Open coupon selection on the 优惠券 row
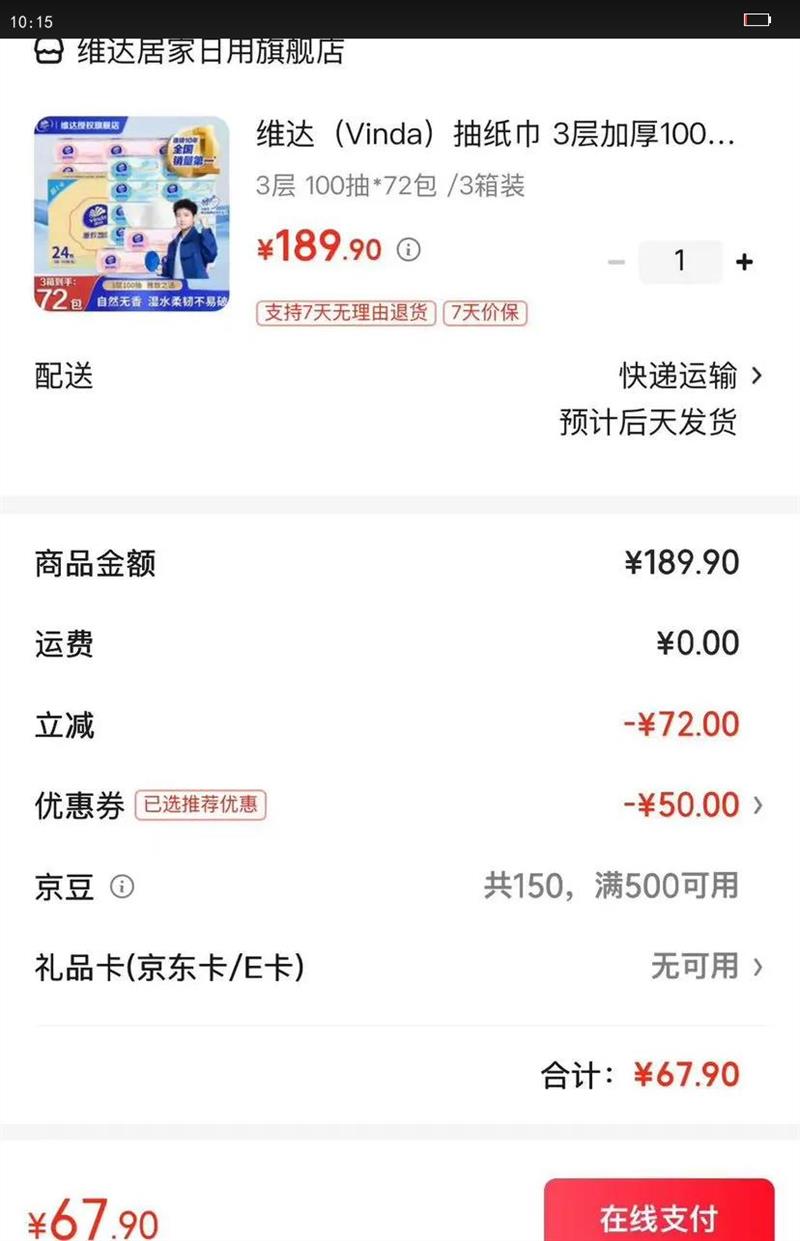 (688, 805)
